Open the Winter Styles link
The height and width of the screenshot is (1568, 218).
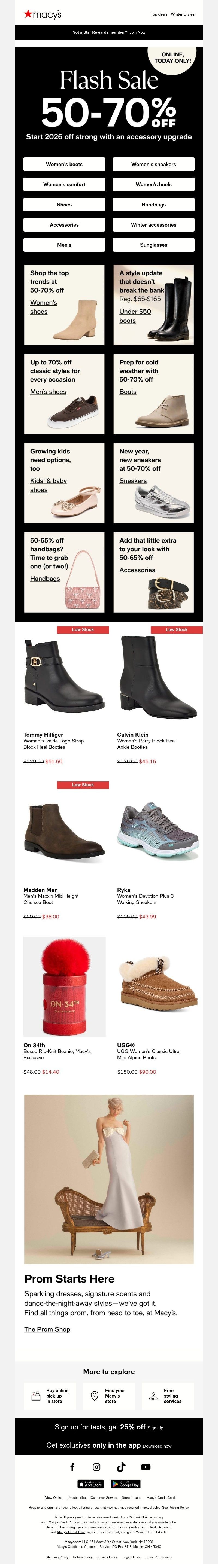[183, 14]
